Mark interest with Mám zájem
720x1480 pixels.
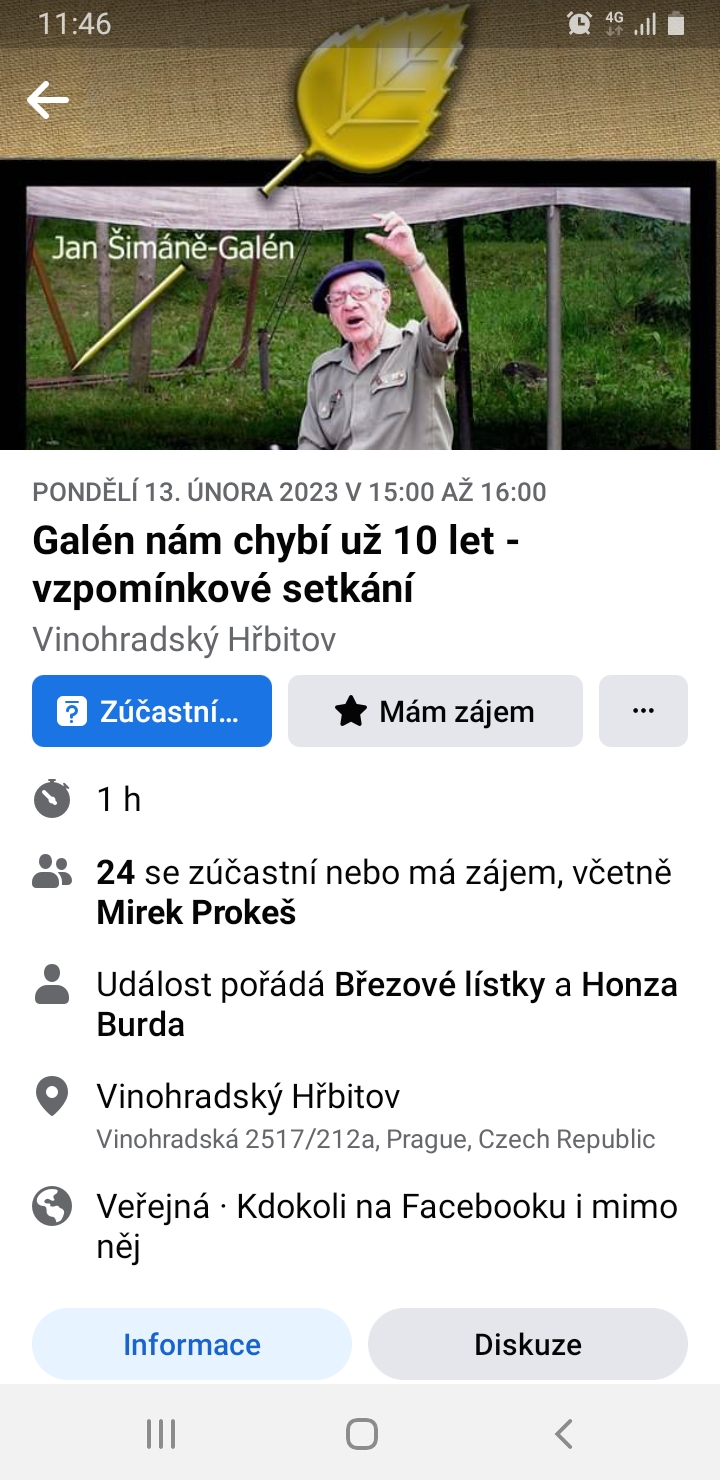pyautogui.click(x=435, y=711)
